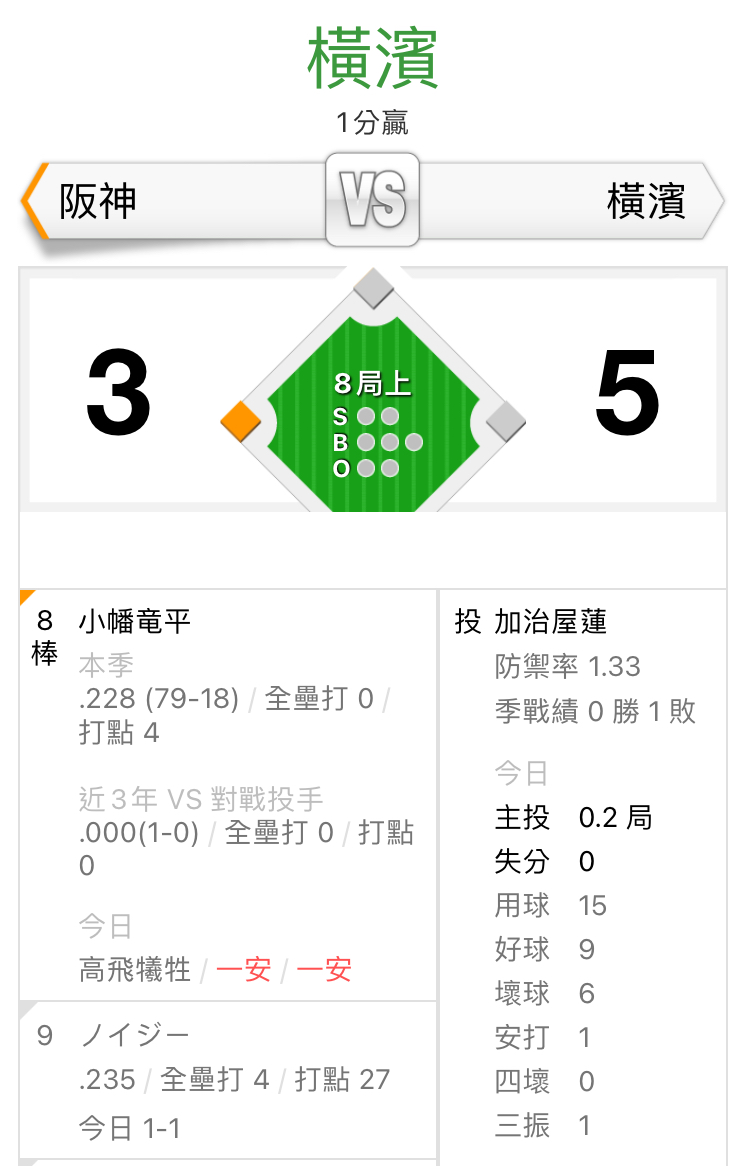The width and height of the screenshot is (729, 1166).
Task: Switch to the 阪神 team tab
Action: click(170, 201)
